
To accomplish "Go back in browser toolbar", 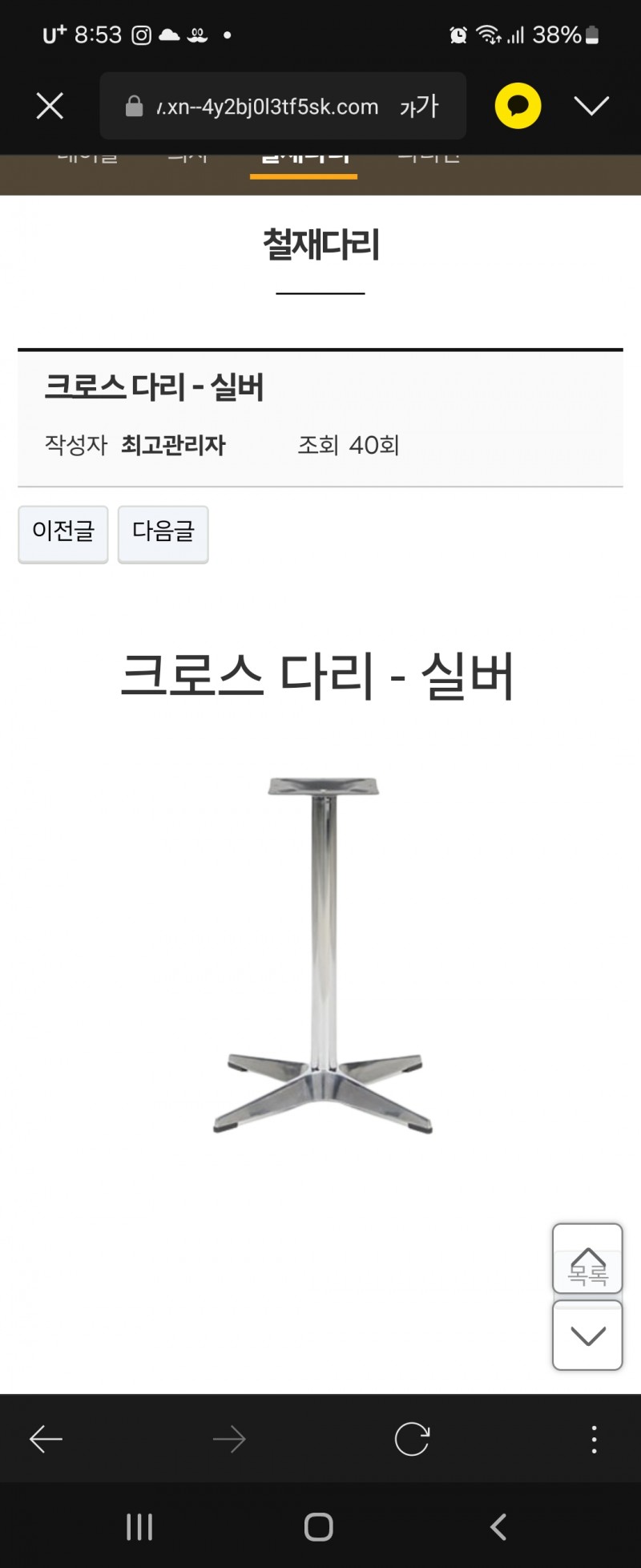I will pyautogui.click(x=46, y=1440).
